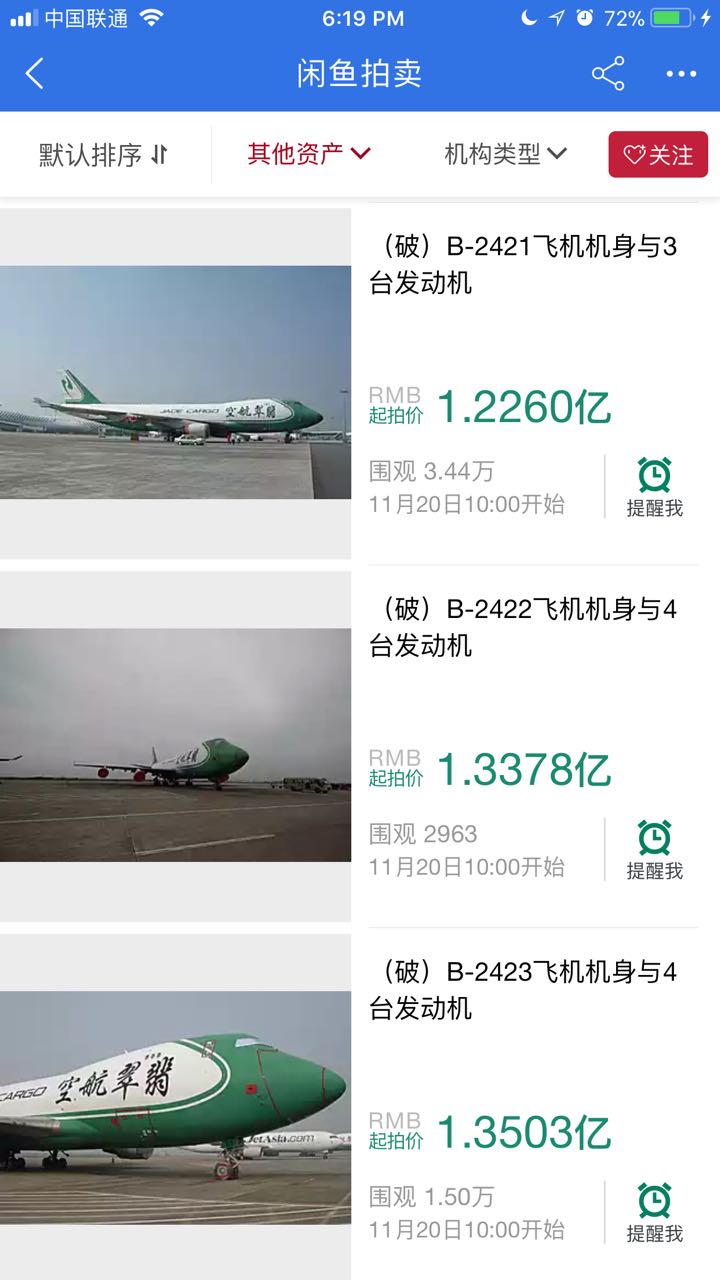This screenshot has width=720, height=1280.
Task: Expand the 其他资产 category filter
Action: click(x=309, y=154)
